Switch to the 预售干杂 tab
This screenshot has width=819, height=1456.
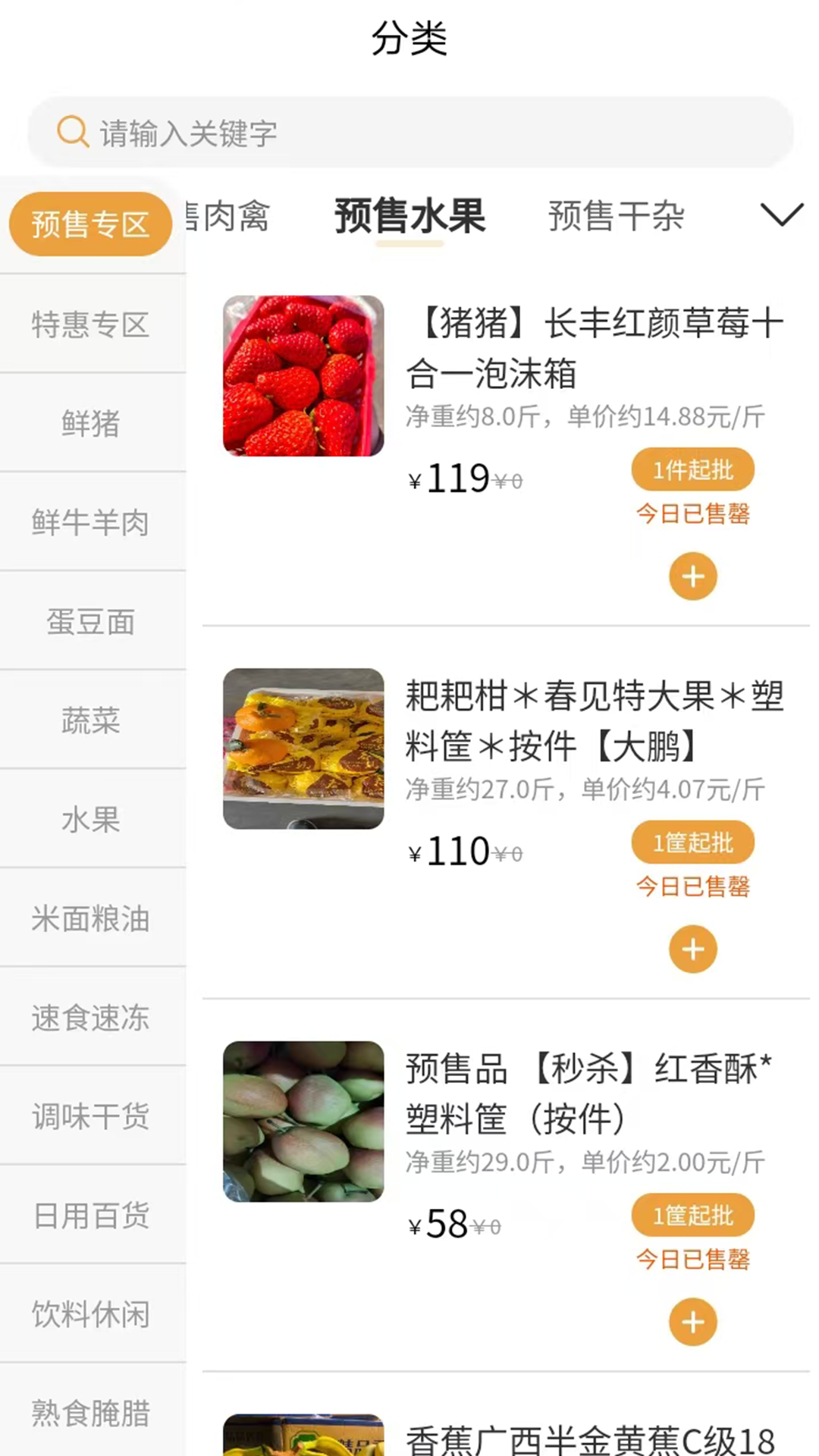[x=617, y=218]
